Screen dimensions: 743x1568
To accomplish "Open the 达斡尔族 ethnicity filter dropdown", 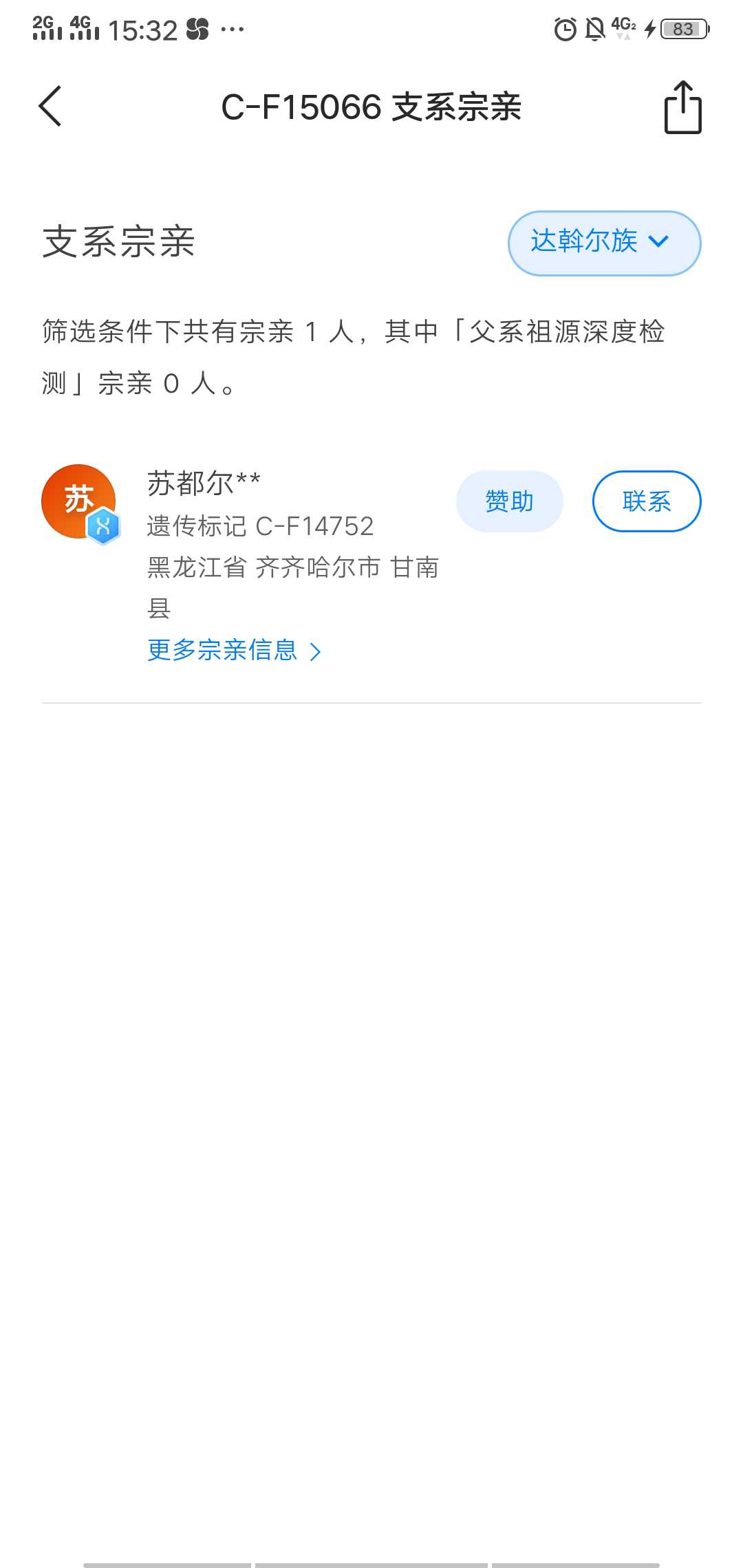I will click(x=604, y=243).
